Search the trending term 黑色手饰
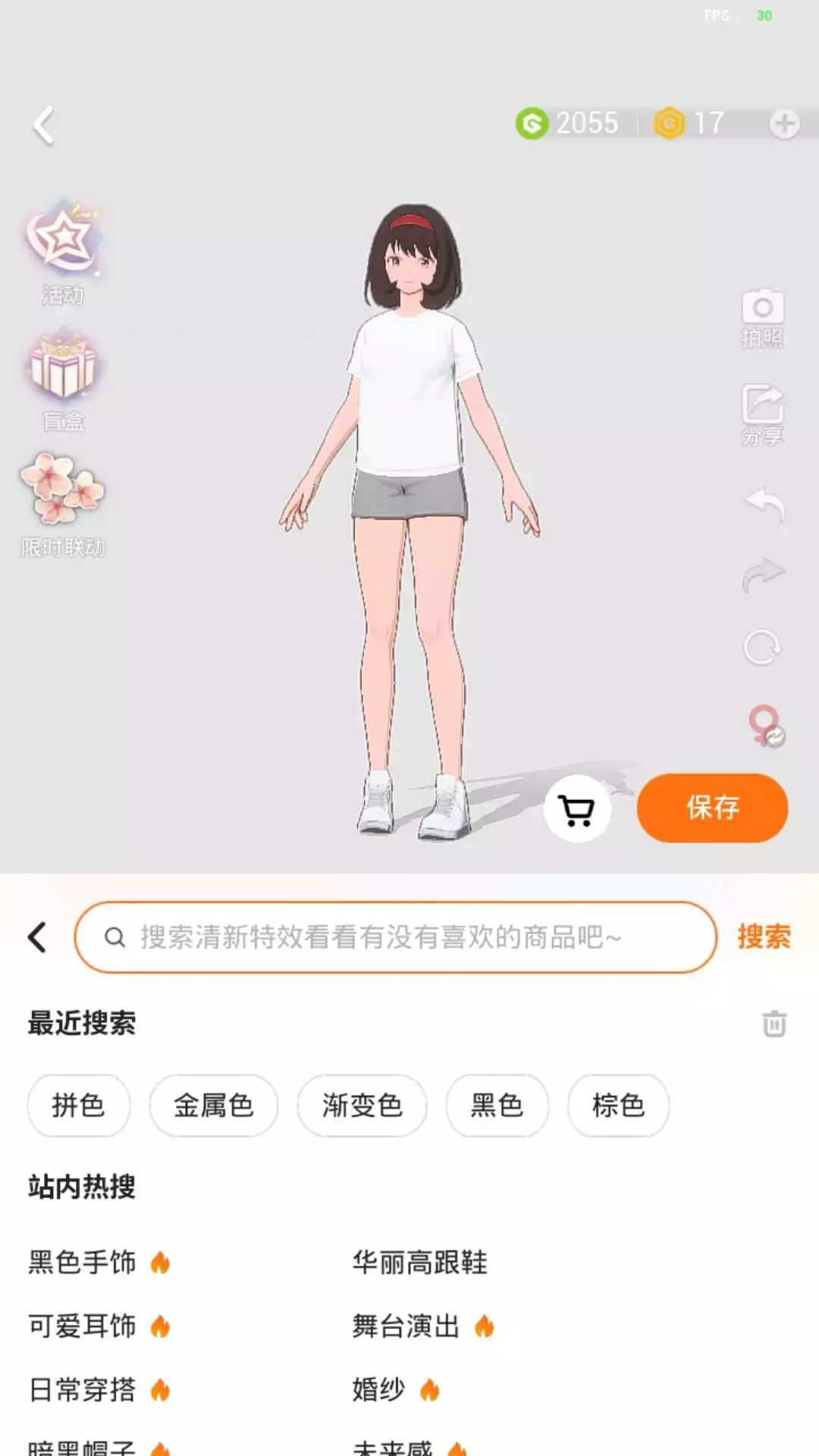The width and height of the screenshot is (819, 1456). (82, 1263)
